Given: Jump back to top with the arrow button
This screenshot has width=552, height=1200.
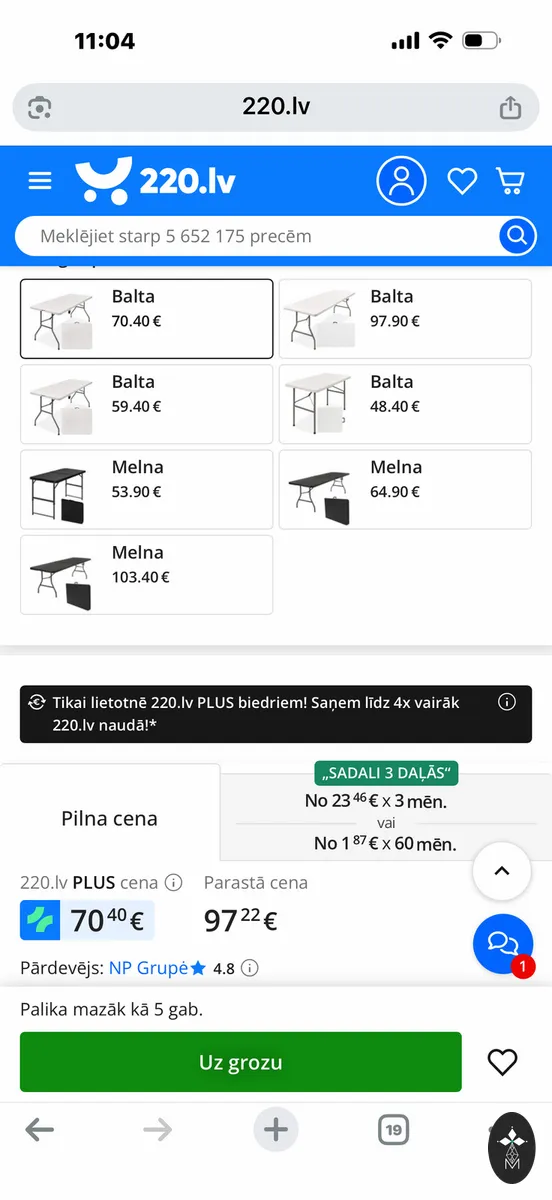Looking at the screenshot, I should tap(502, 871).
